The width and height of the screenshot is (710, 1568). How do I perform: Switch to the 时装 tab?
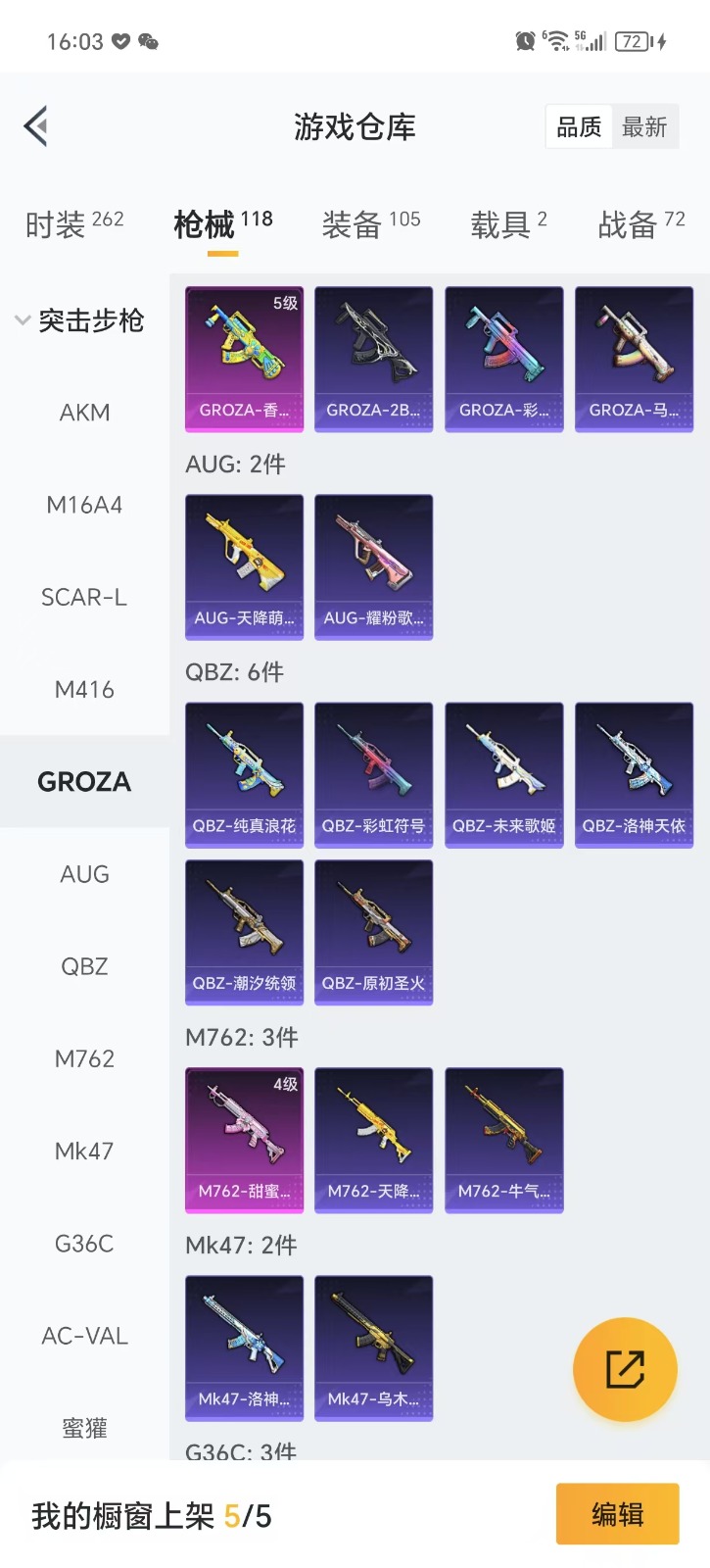tap(74, 224)
